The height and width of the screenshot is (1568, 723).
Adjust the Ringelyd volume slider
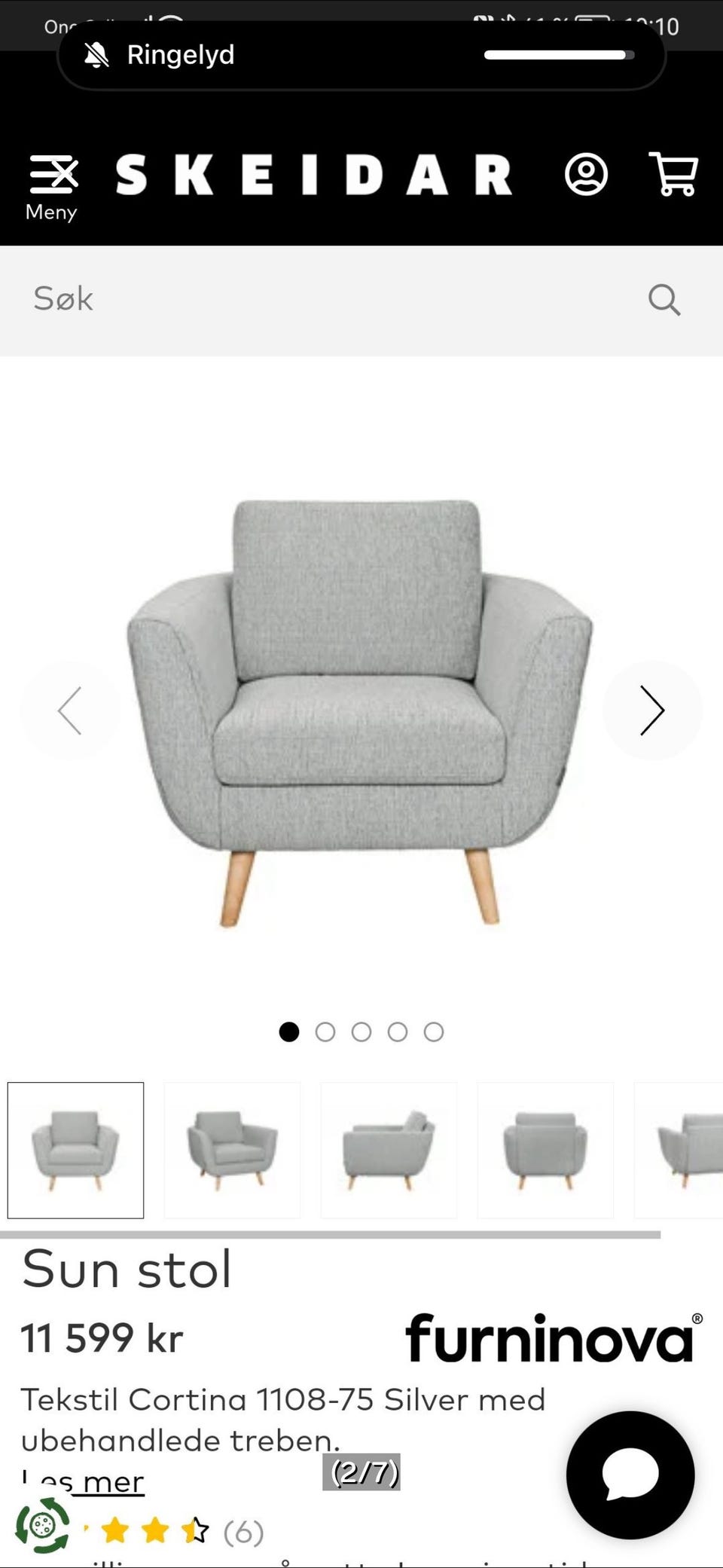tap(559, 55)
